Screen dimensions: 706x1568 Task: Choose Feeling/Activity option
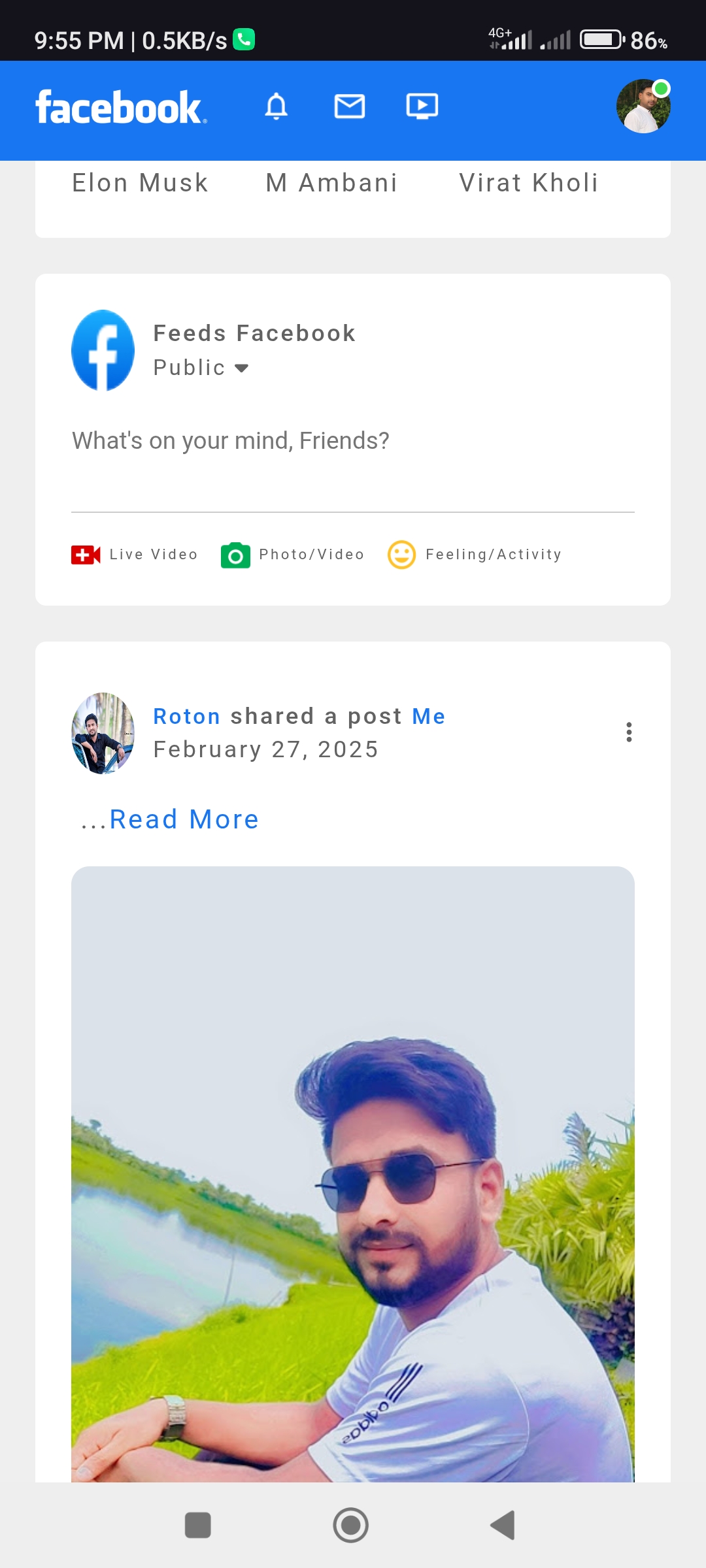click(475, 555)
